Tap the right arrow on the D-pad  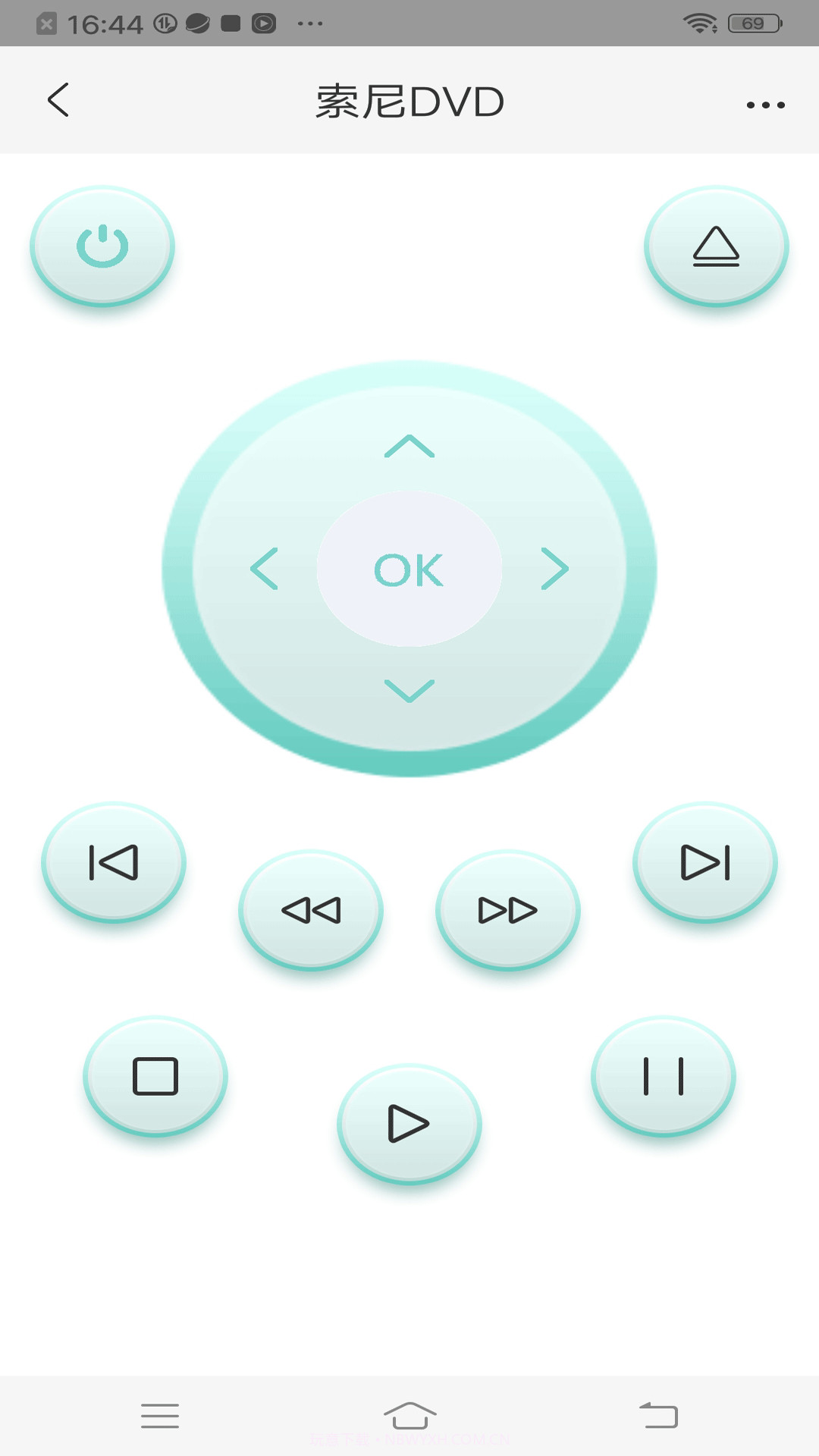[554, 569]
